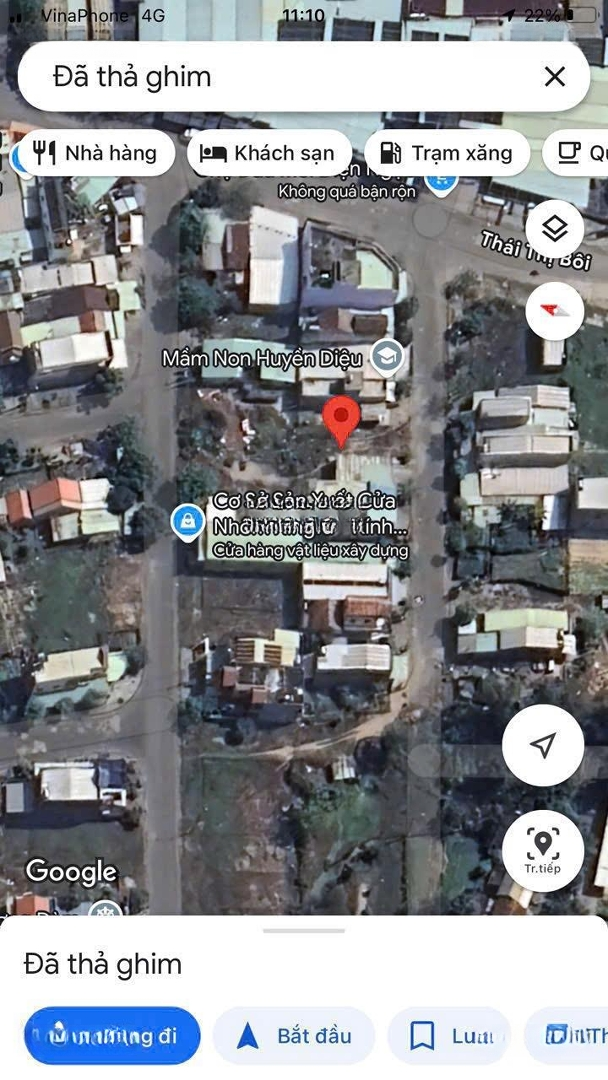Viewport: 608px width, 1080px height.
Task: Open Mầm Non Huyền Diệu place marker
Action: click(386, 356)
